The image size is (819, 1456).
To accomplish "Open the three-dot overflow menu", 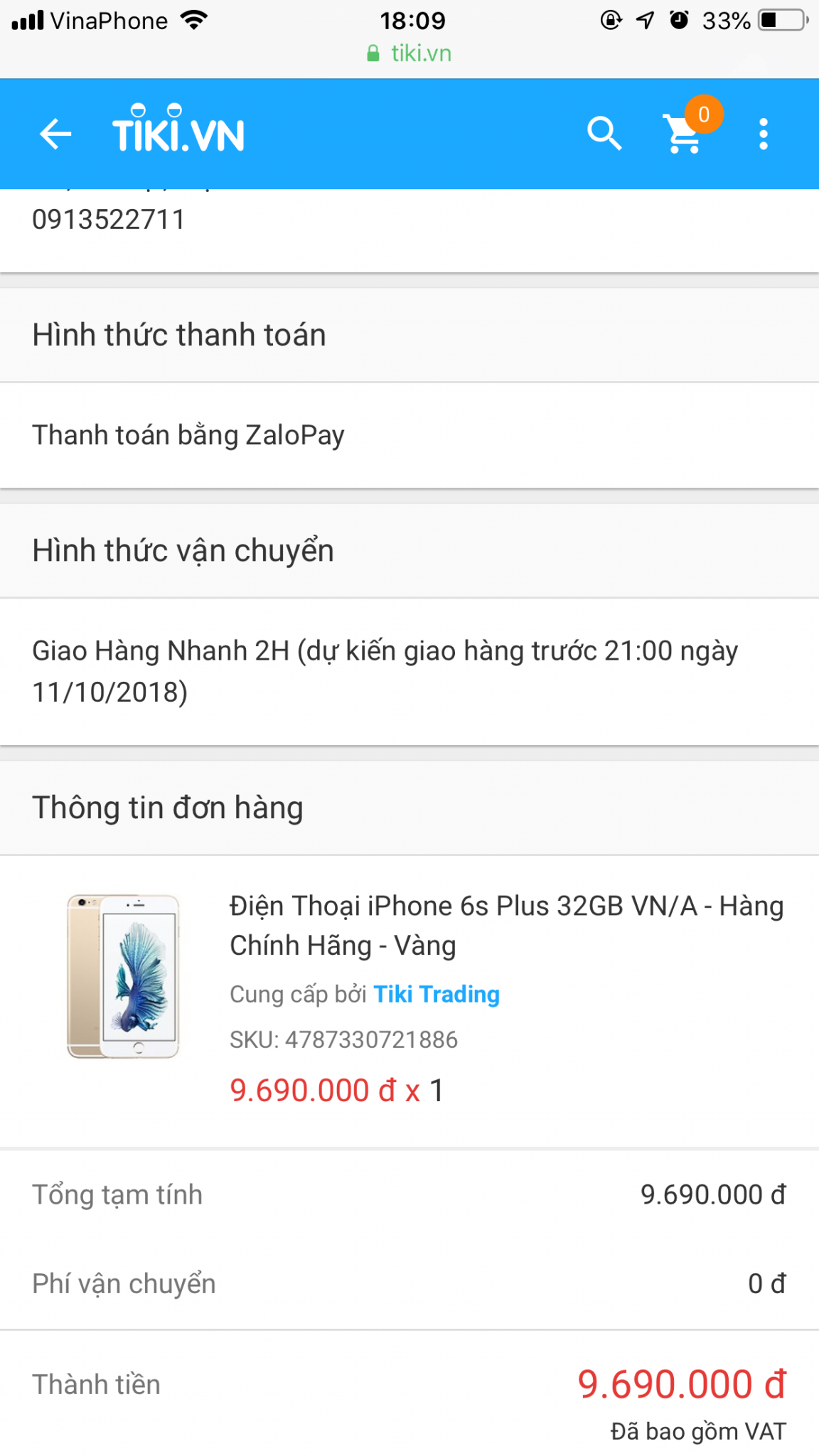I will (764, 134).
